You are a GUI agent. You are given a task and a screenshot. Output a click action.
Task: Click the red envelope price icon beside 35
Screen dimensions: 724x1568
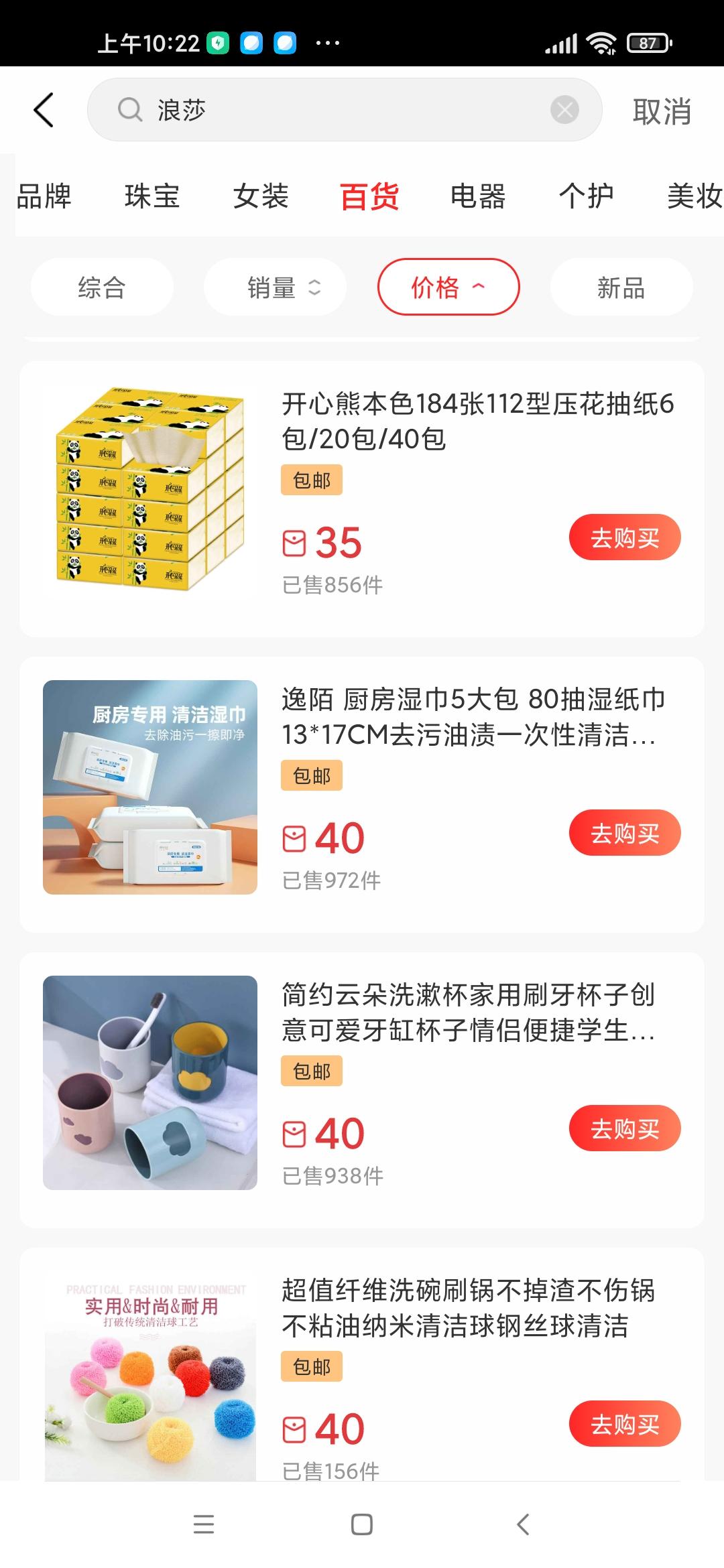tap(296, 541)
